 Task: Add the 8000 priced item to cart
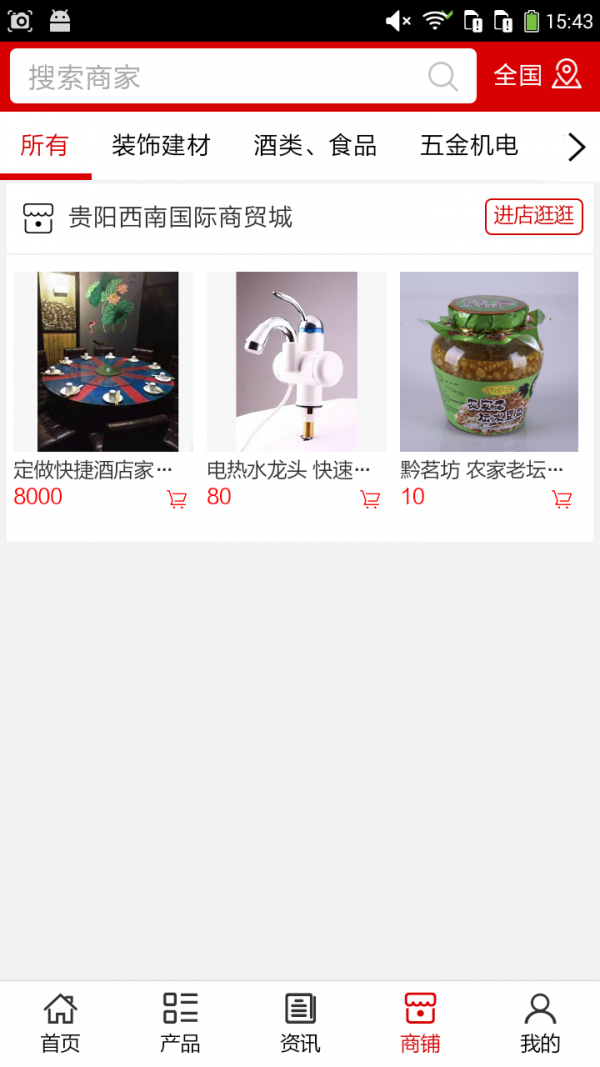[177, 499]
